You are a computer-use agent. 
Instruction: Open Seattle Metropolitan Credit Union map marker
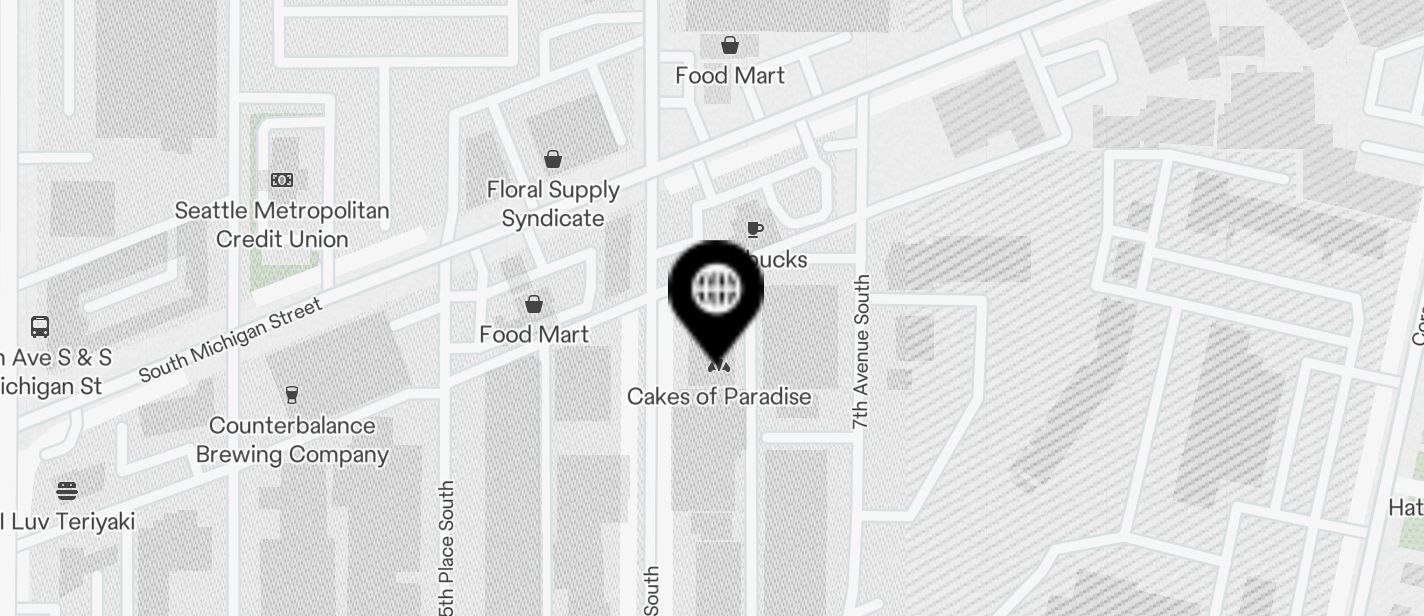[x=282, y=180]
